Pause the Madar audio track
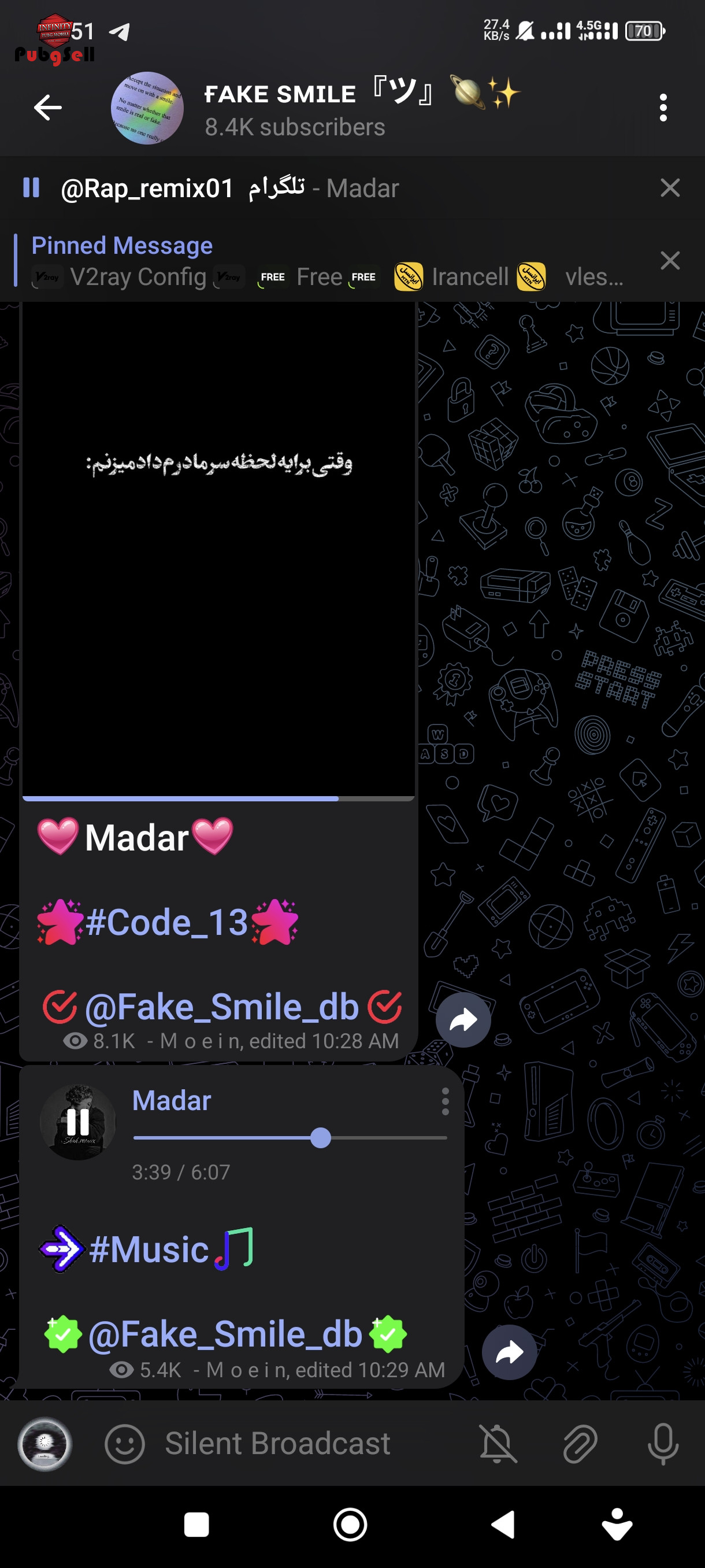Image resolution: width=705 pixels, height=1568 pixels. click(78, 1121)
